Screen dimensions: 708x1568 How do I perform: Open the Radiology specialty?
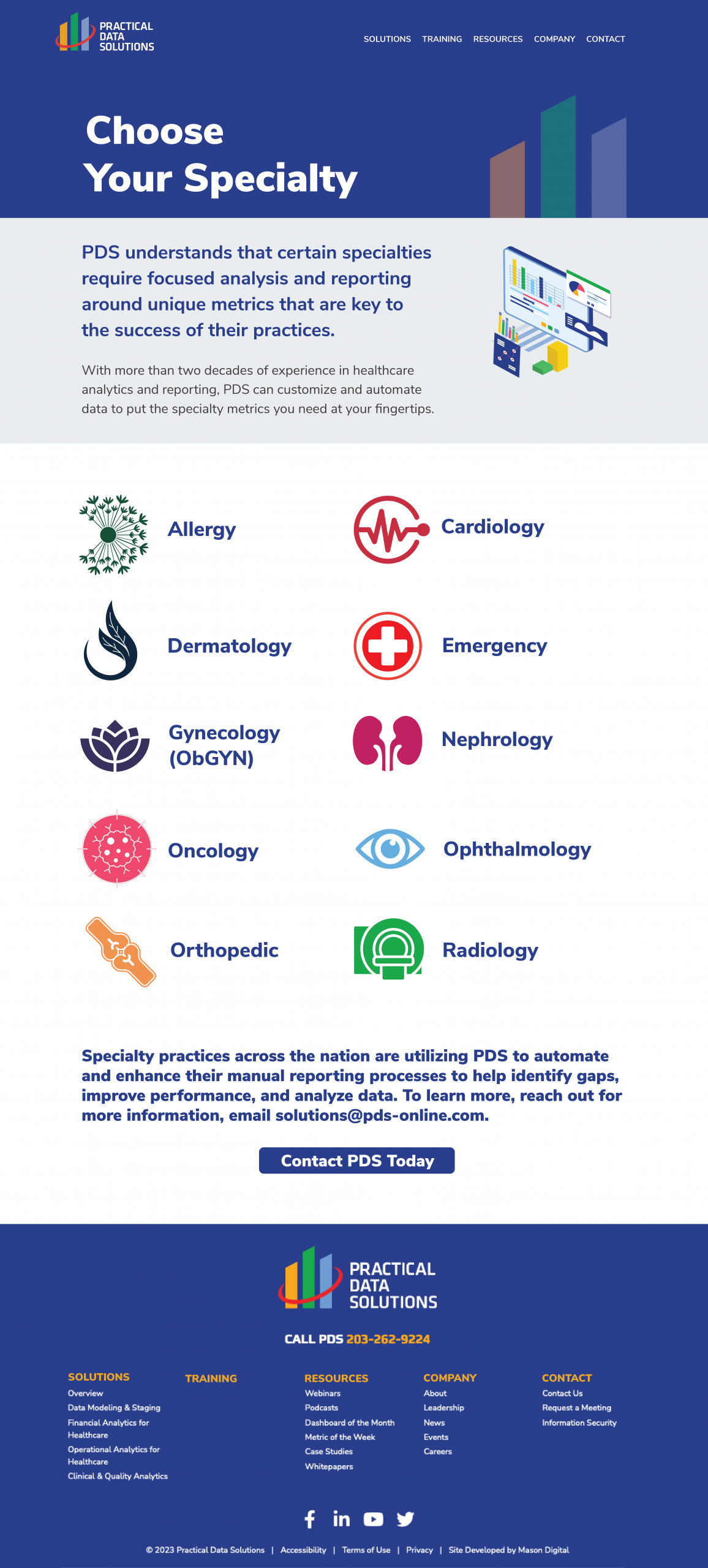pyautogui.click(x=490, y=950)
